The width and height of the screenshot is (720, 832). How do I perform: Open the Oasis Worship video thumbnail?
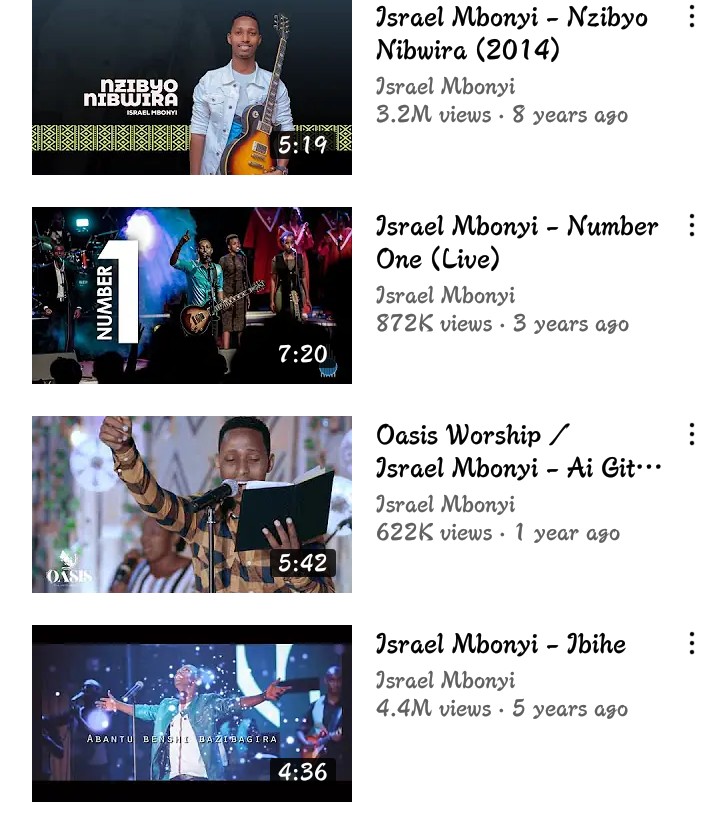coord(192,504)
